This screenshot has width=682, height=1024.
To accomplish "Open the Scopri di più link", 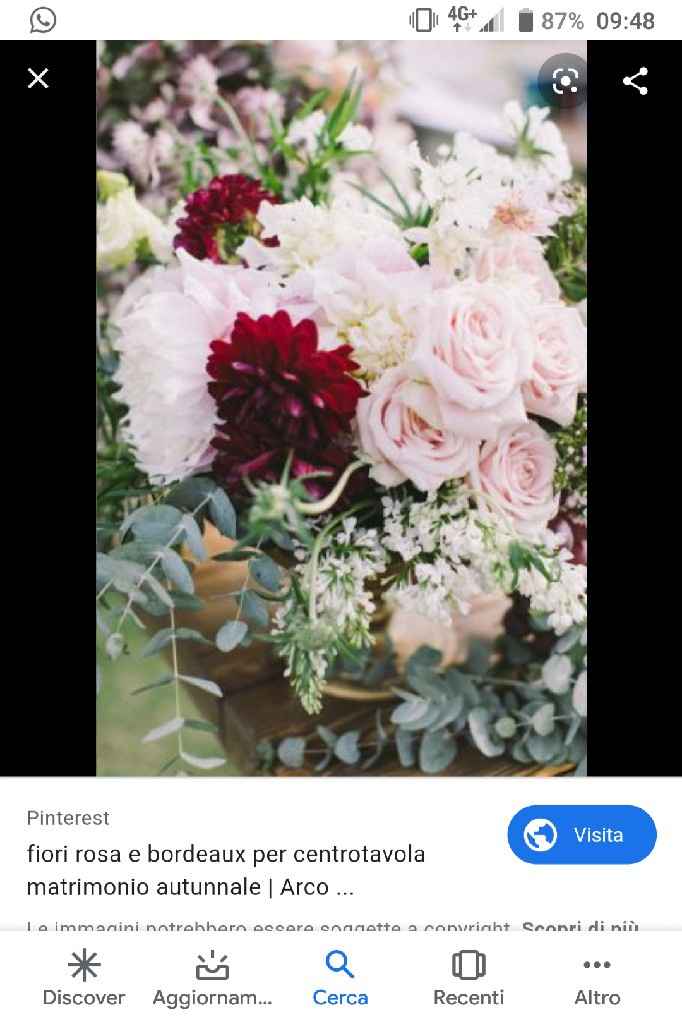I will click(x=580, y=927).
